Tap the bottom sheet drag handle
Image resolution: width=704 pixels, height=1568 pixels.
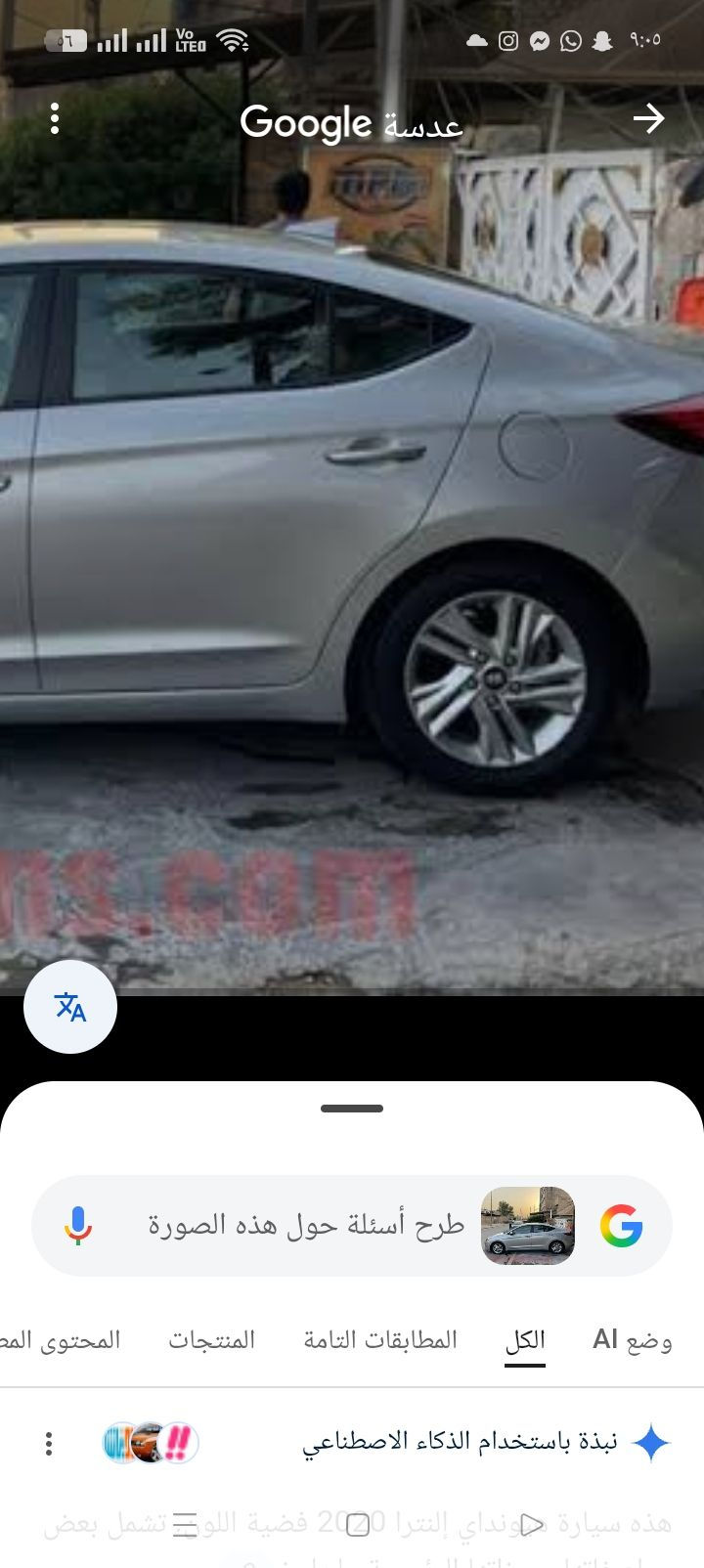click(352, 1109)
